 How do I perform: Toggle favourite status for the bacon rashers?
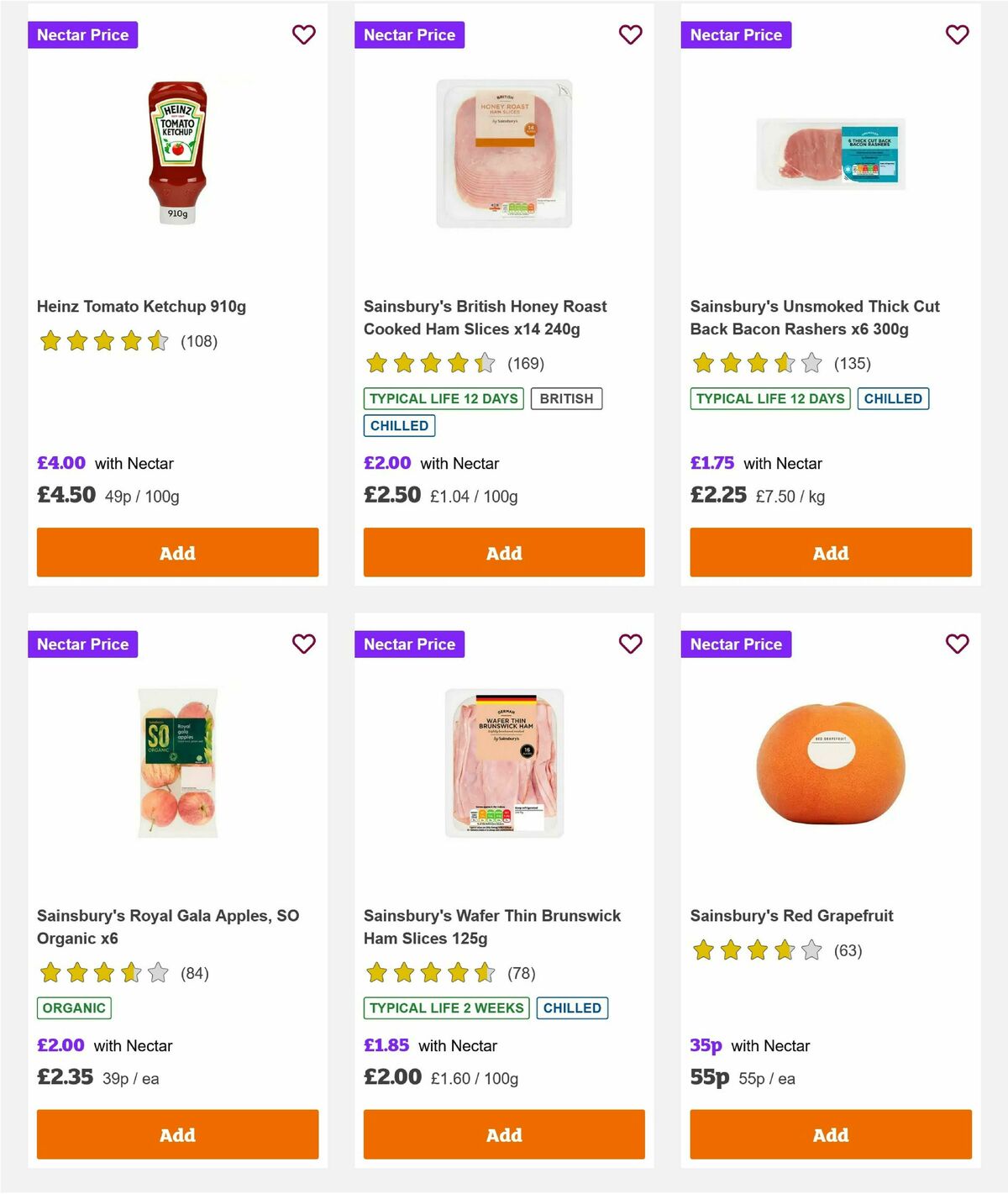point(957,35)
